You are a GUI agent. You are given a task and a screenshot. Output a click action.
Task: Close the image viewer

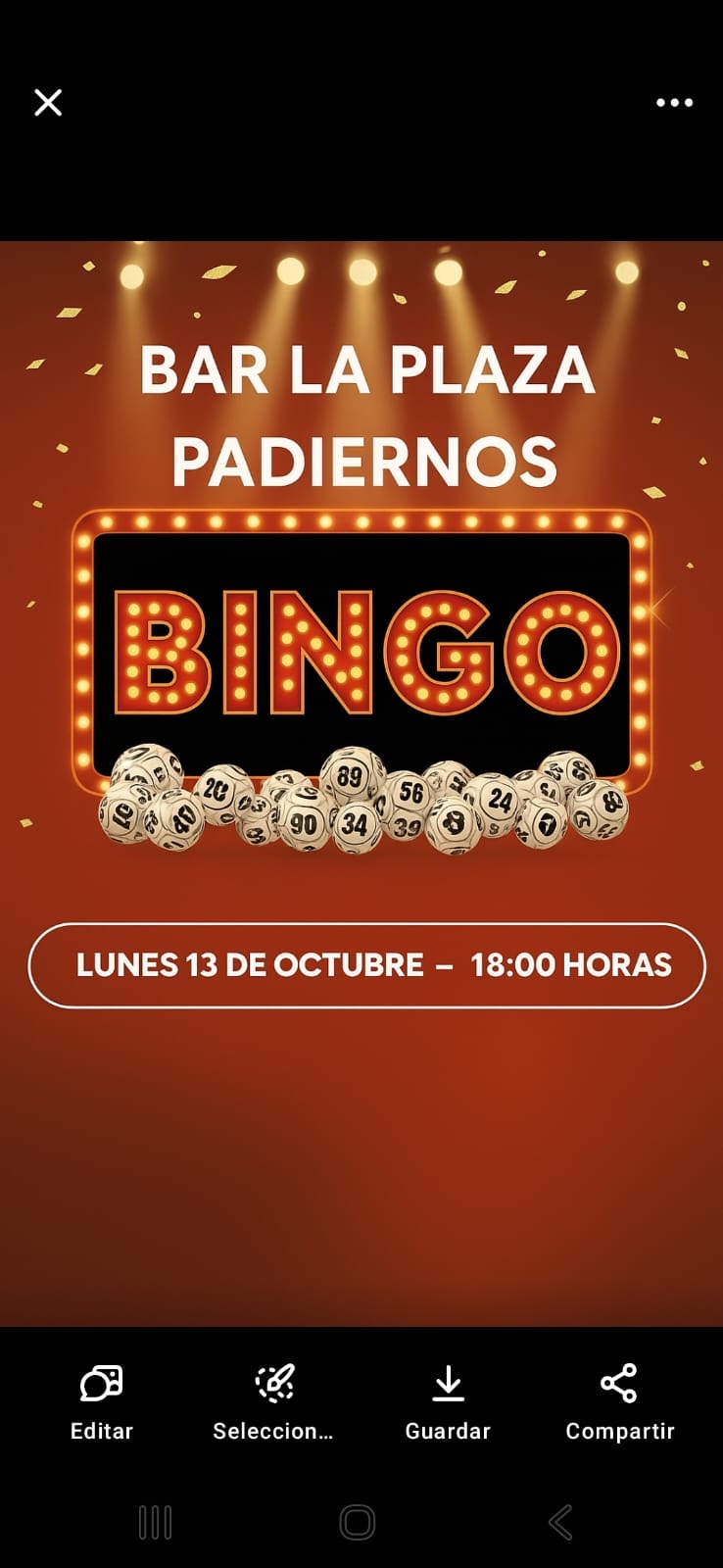click(x=48, y=102)
